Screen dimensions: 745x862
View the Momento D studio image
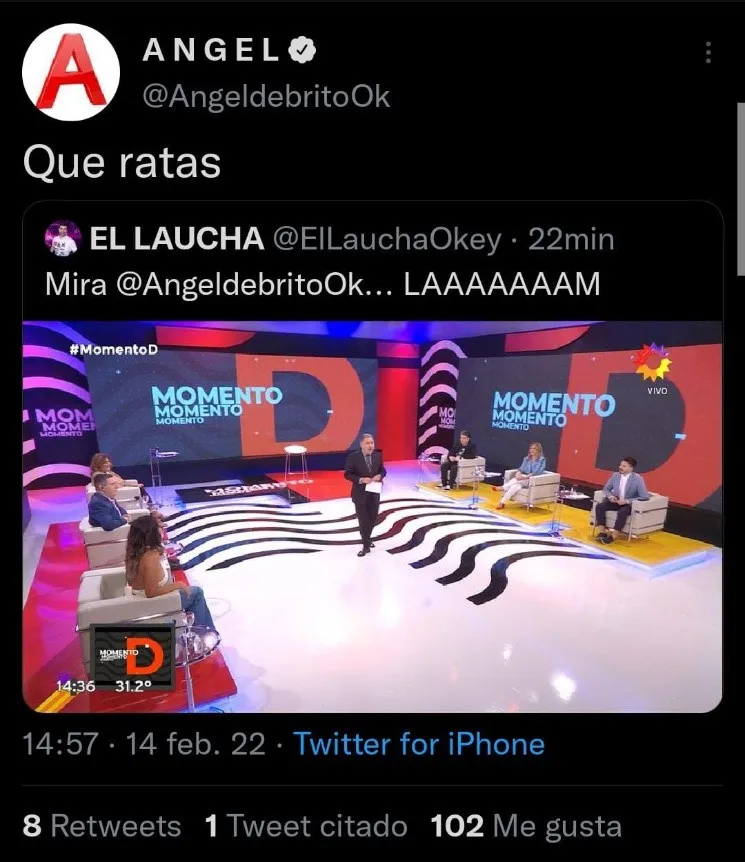[372, 515]
